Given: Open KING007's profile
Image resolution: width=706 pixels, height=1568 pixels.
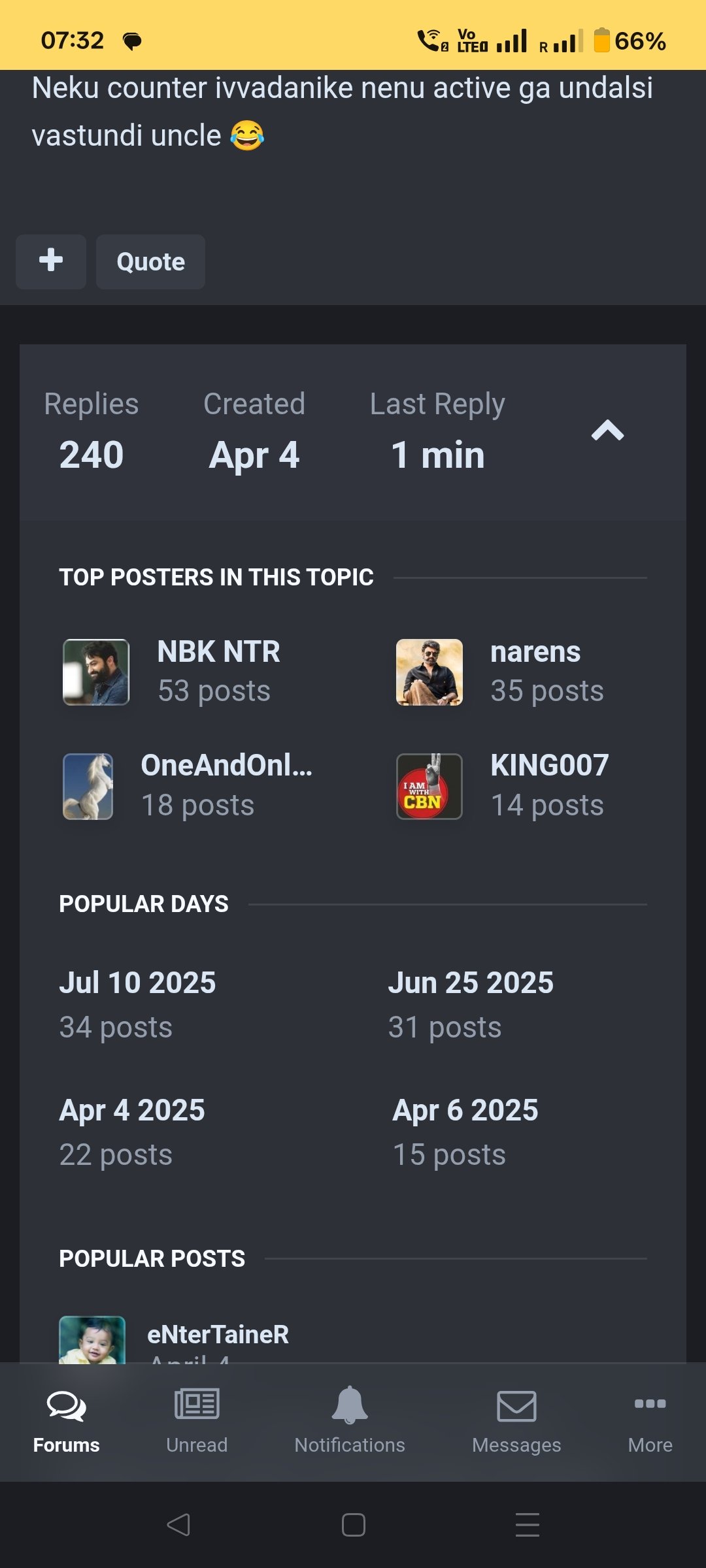Looking at the screenshot, I should pos(550,766).
